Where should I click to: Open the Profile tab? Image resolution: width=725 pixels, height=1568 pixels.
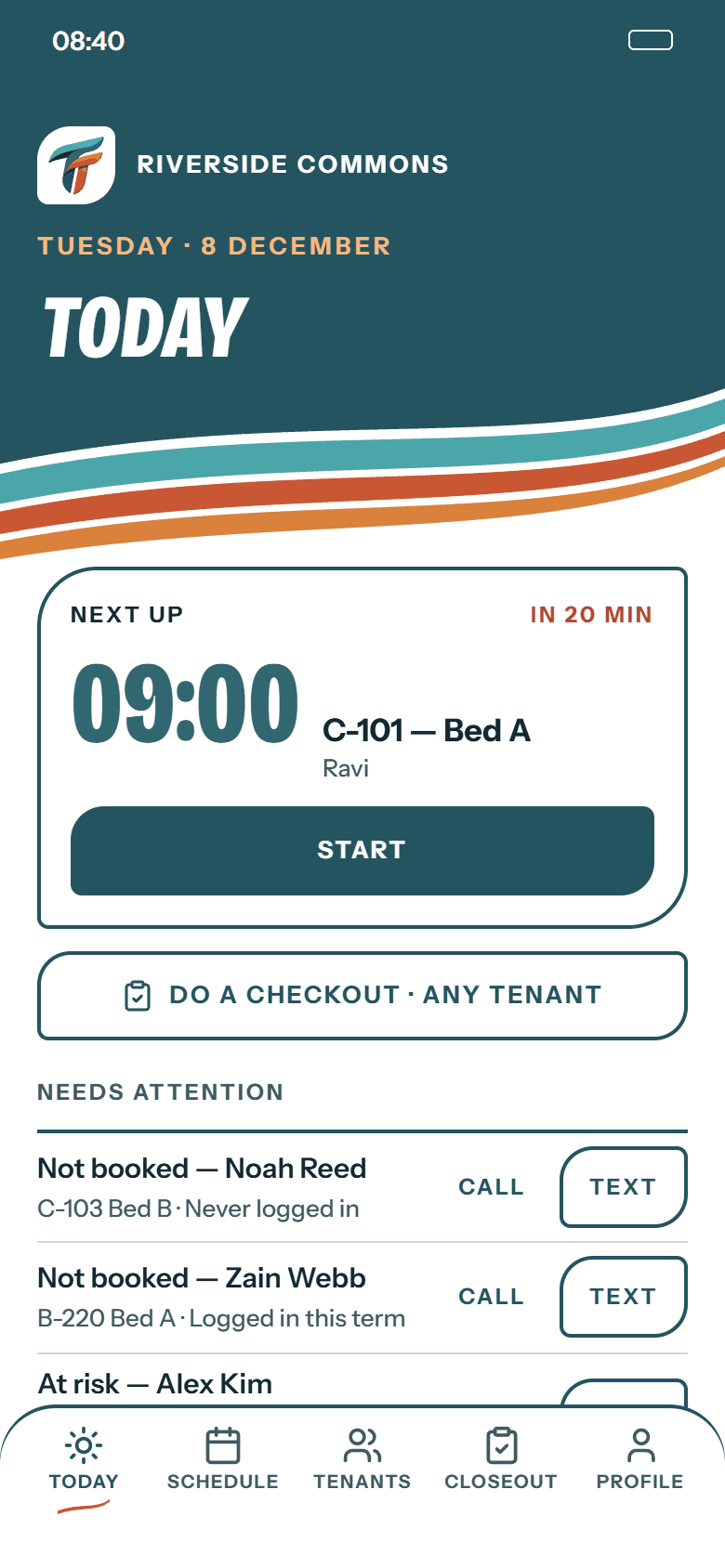click(x=640, y=1459)
